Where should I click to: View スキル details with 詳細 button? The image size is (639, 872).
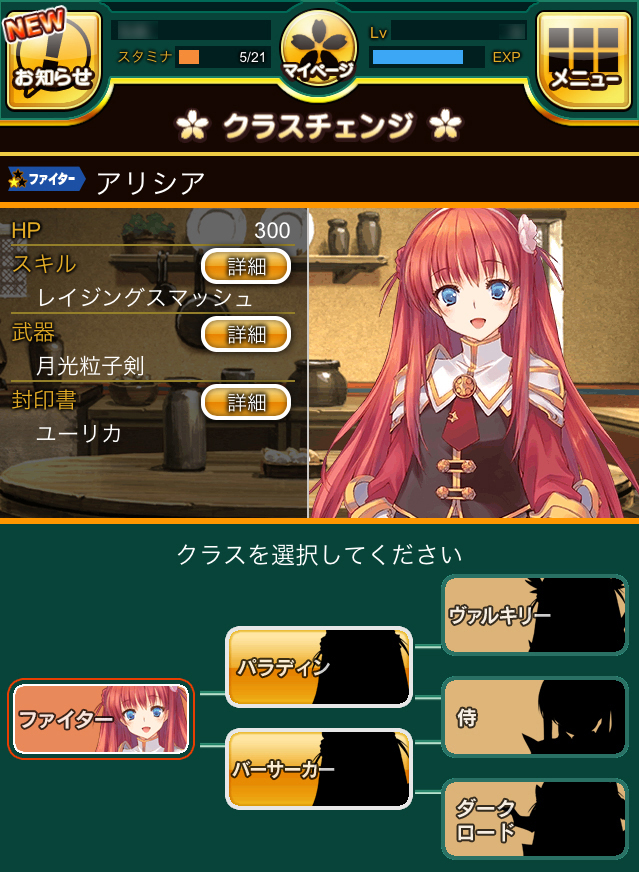246,266
